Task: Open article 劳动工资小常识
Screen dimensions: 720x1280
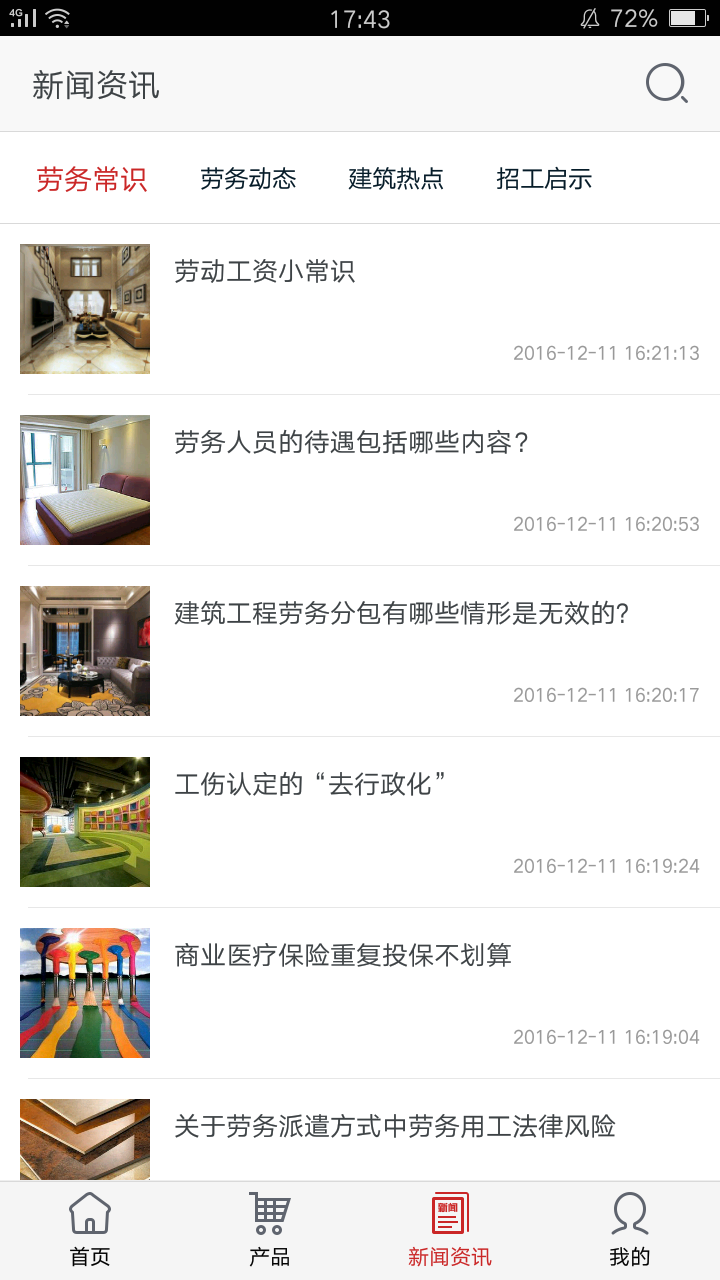Action: point(265,272)
